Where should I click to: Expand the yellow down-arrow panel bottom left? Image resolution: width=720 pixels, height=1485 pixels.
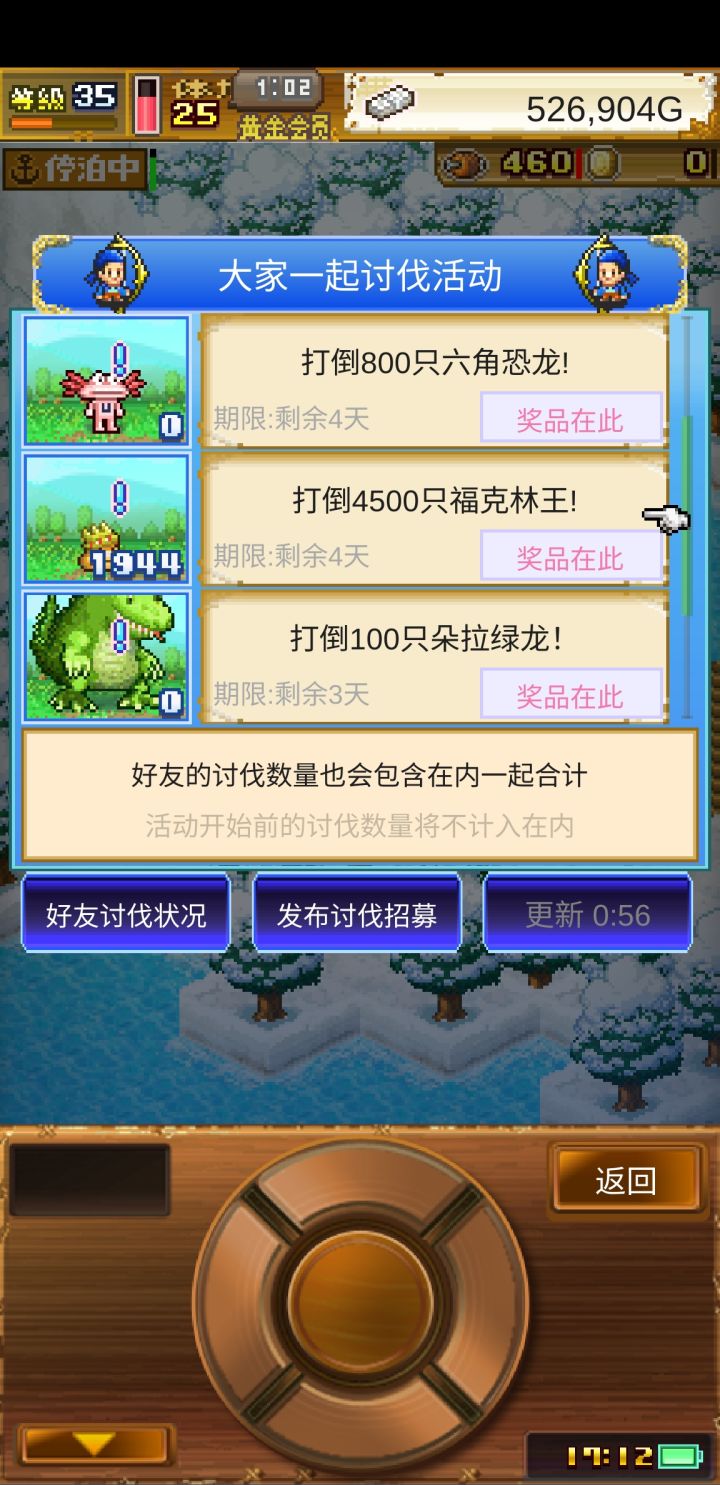92,1441
